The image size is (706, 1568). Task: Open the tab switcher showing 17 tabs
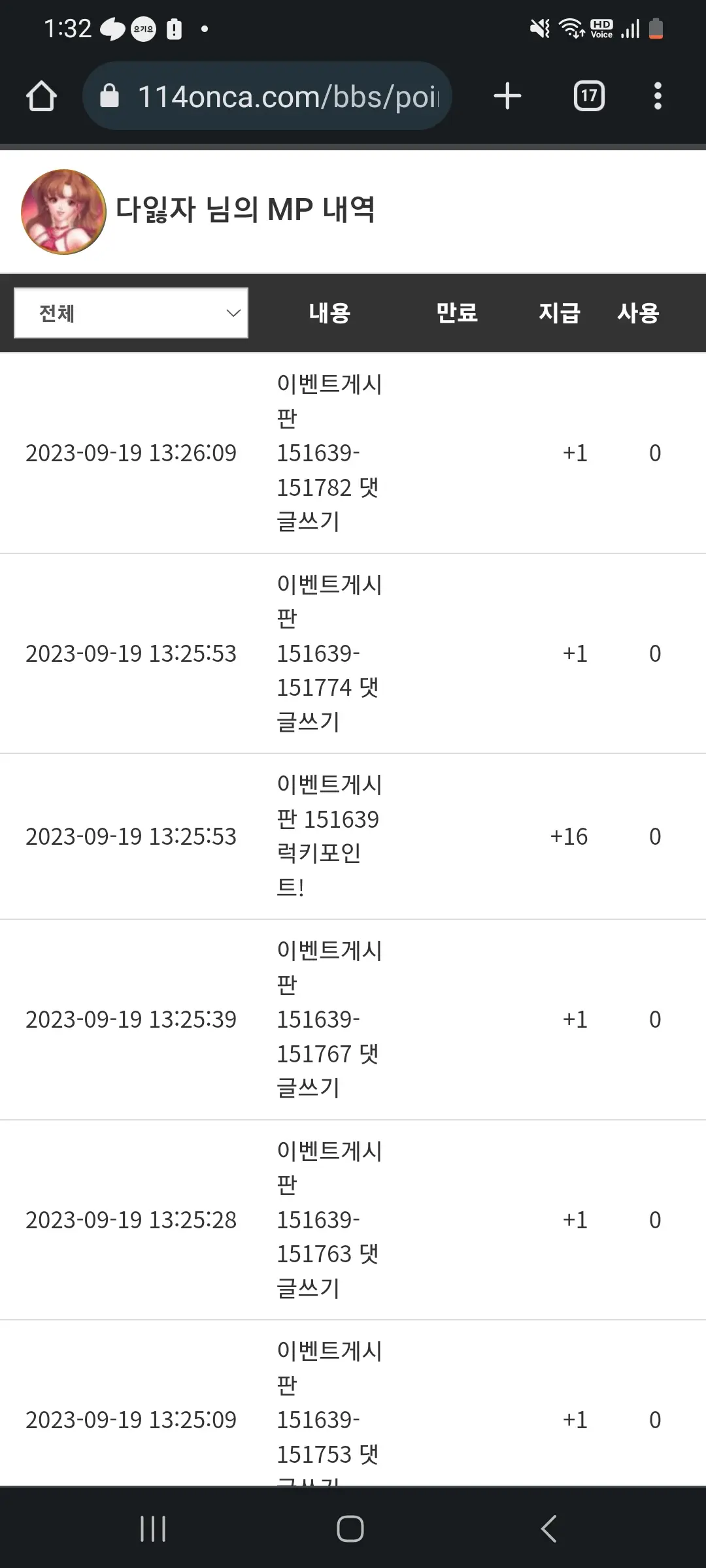point(589,96)
